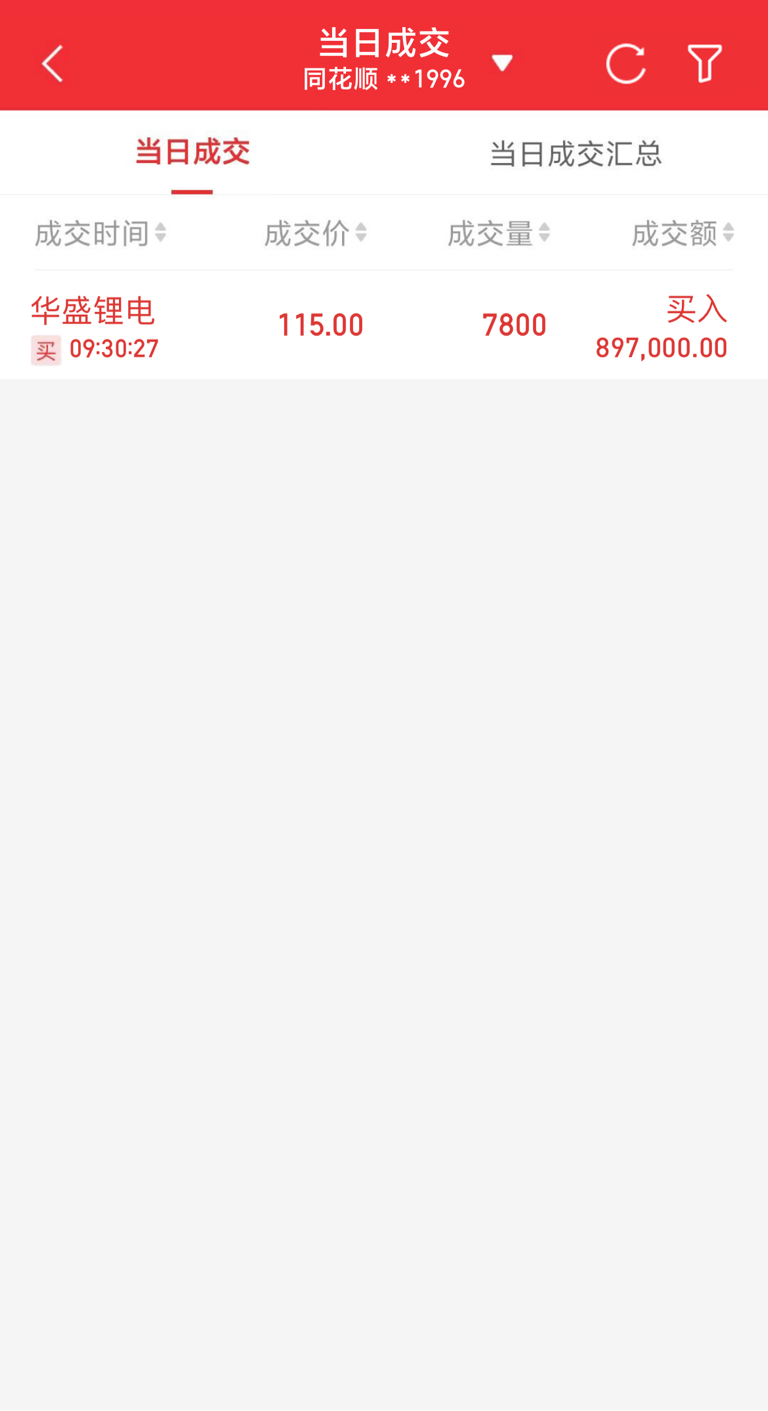Viewport: 768px width, 1411px height.
Task: Sort by 成交额 column
Action: click(682, 234)
